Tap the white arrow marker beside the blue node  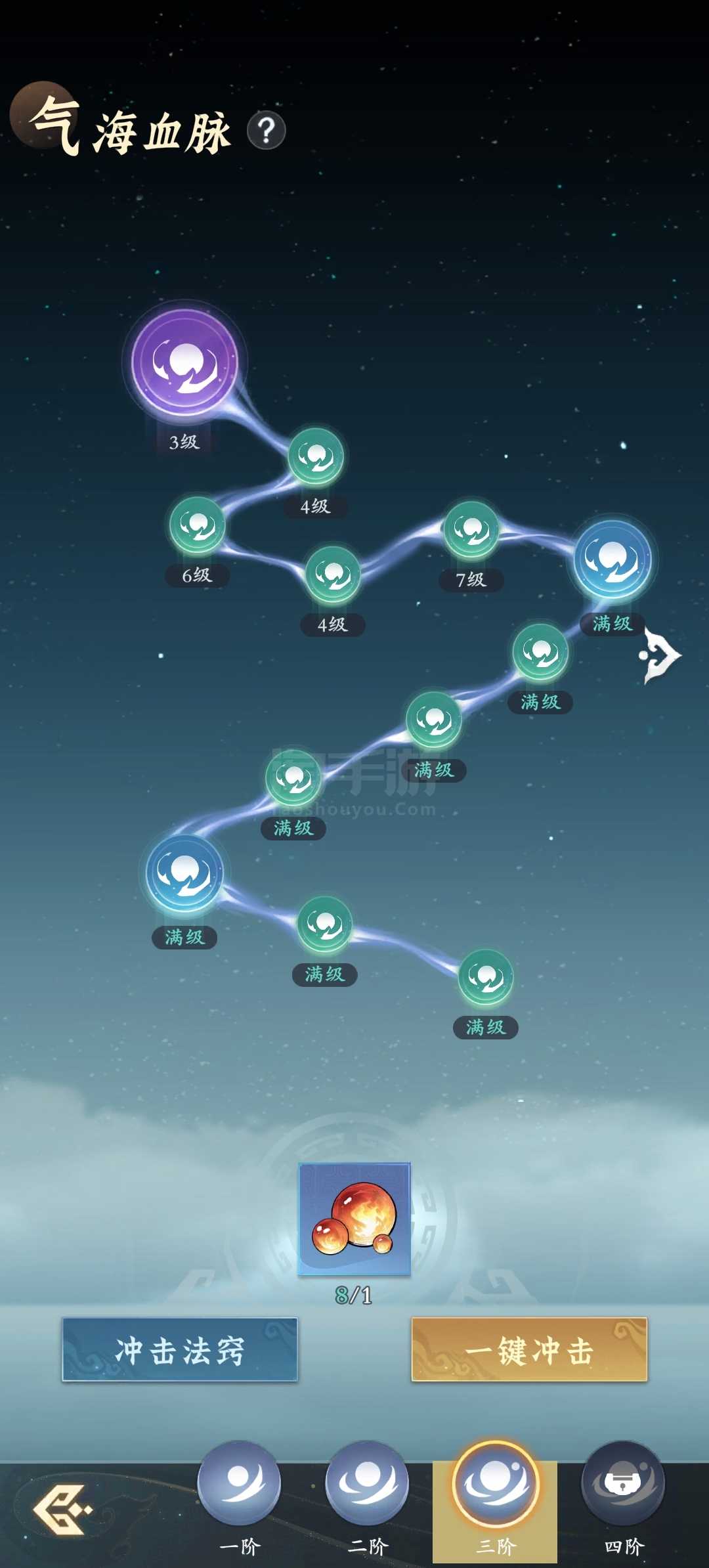point(660,655)
